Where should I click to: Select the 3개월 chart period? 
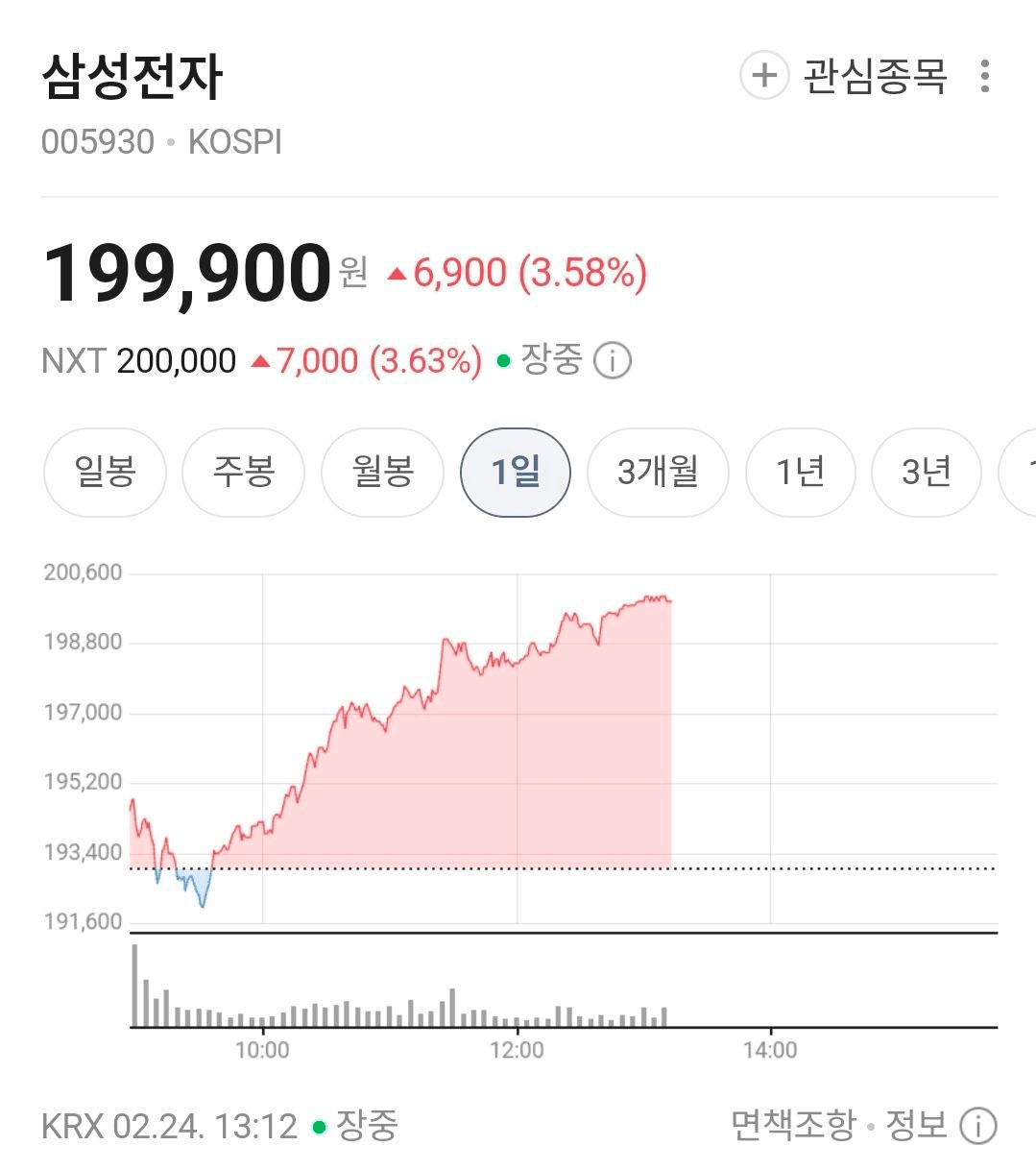click(658, 472)
